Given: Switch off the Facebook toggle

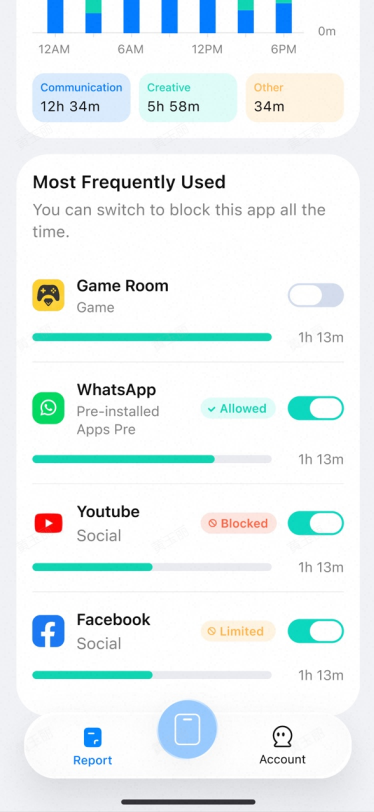Looking at the screenshot, I should pos(315,631).
